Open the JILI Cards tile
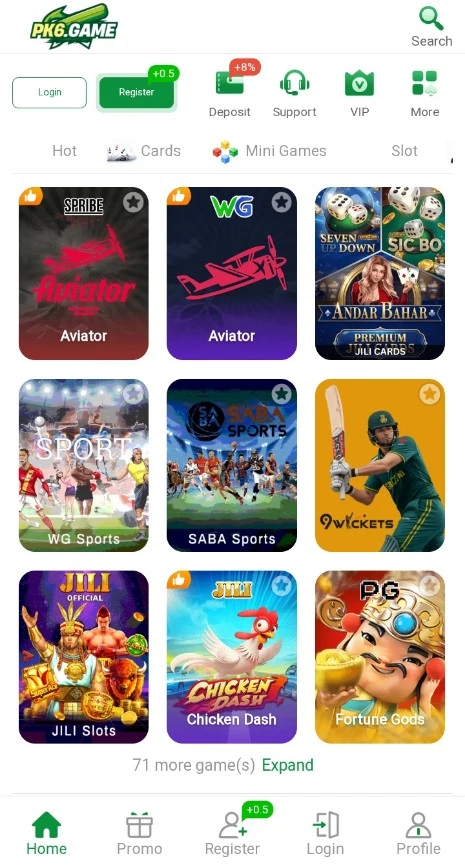This screenshot has height=868, width=465. point(380,273)
